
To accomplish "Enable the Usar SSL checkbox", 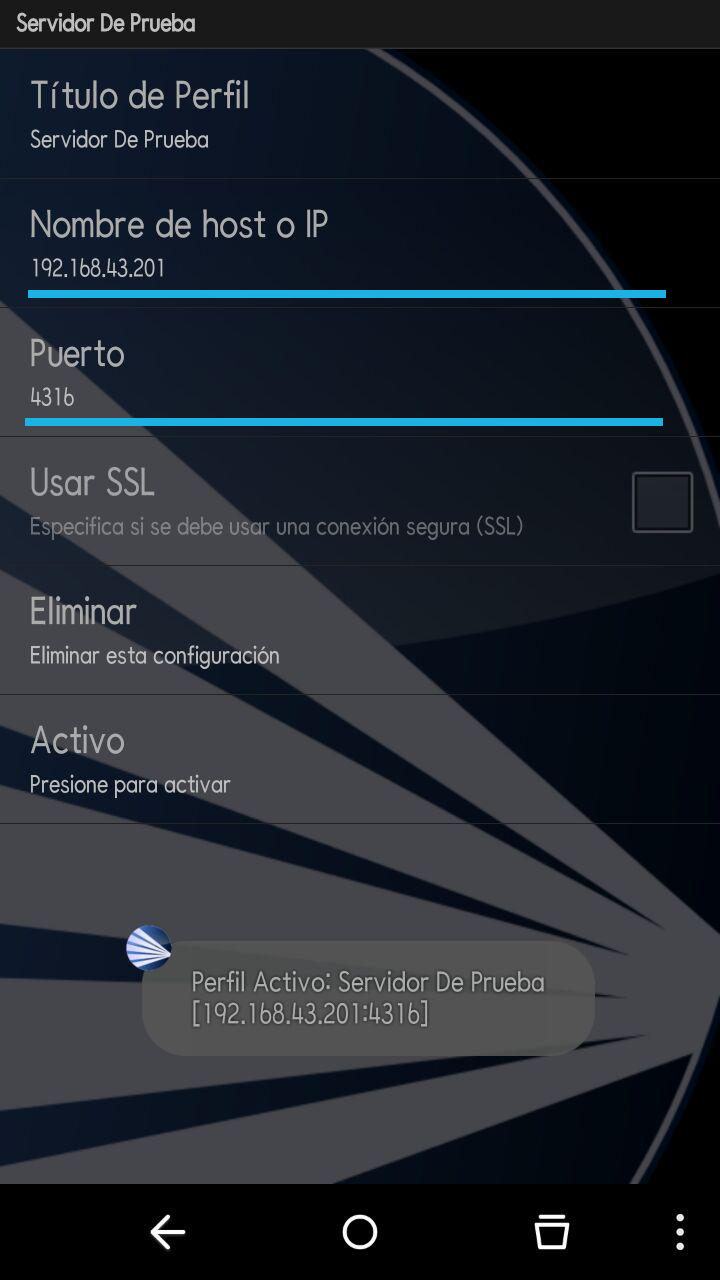I will pyautogui.click(x=662, y=502).
